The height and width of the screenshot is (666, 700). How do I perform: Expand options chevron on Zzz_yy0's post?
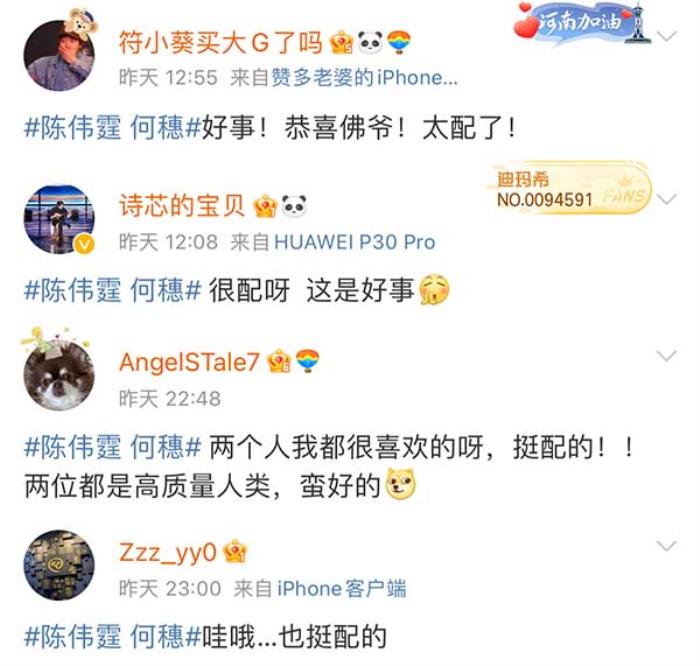[667, 546]
